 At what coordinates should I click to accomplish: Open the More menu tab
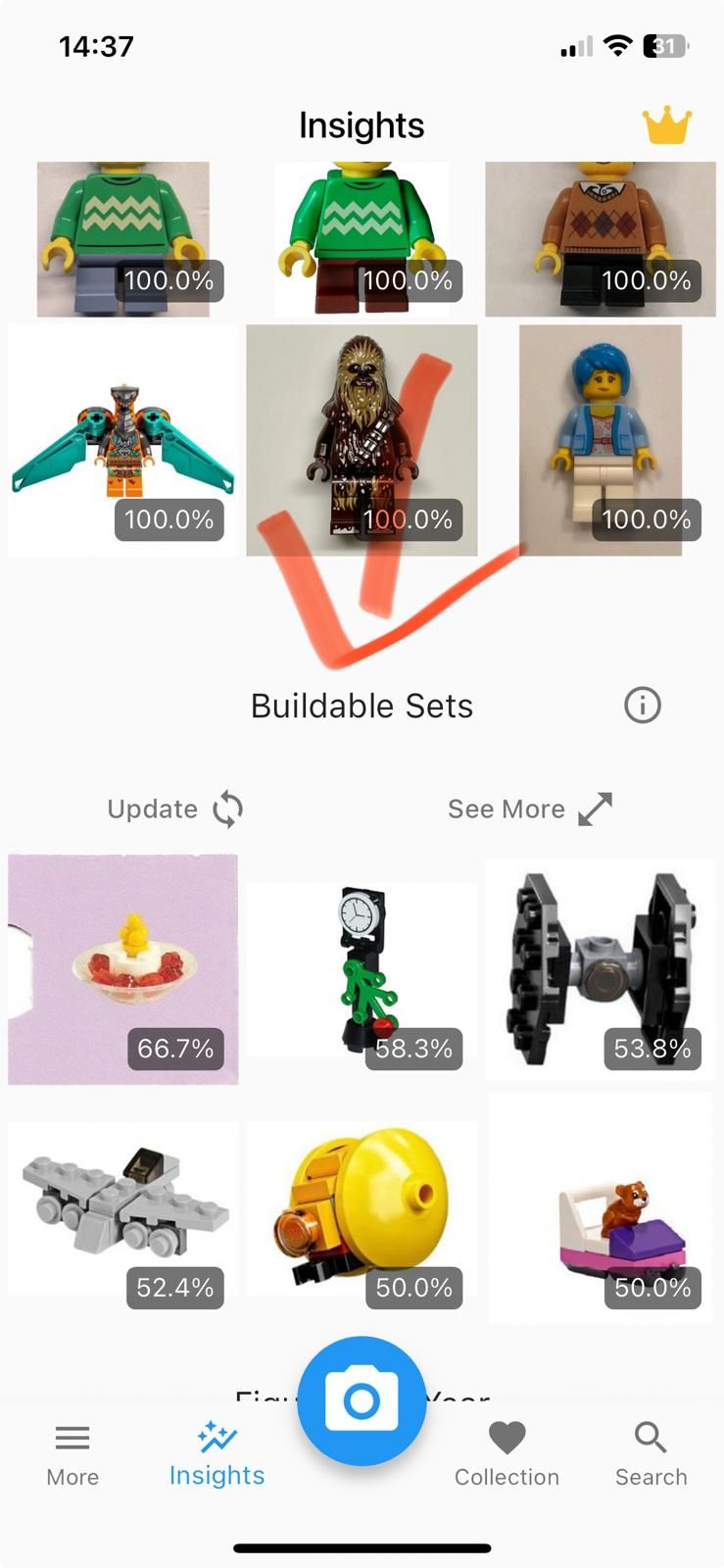click(72, 1455)
